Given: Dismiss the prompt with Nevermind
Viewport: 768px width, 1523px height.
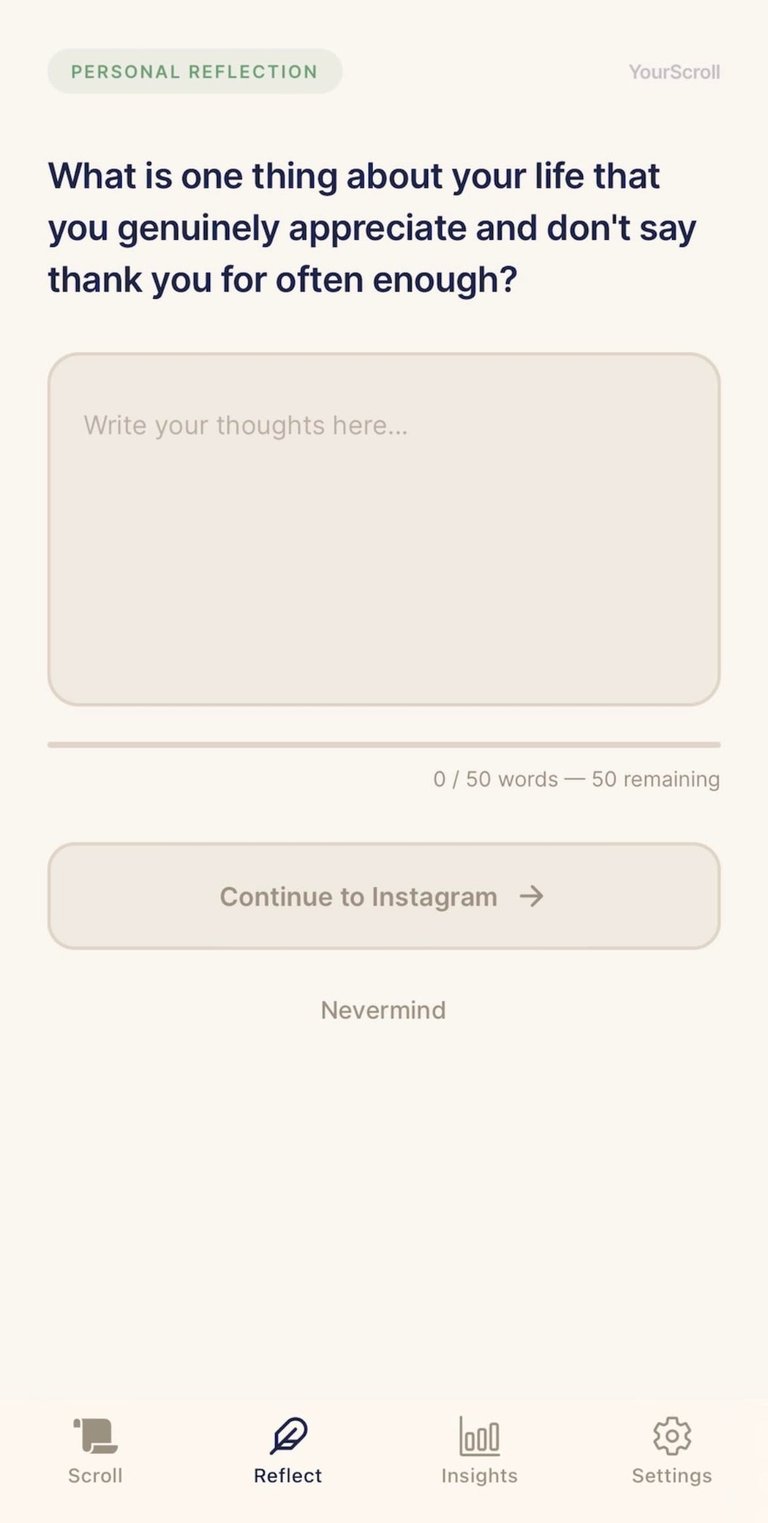Looking at the screenshot, I should pyautogui.click(x=383, y=1010).
